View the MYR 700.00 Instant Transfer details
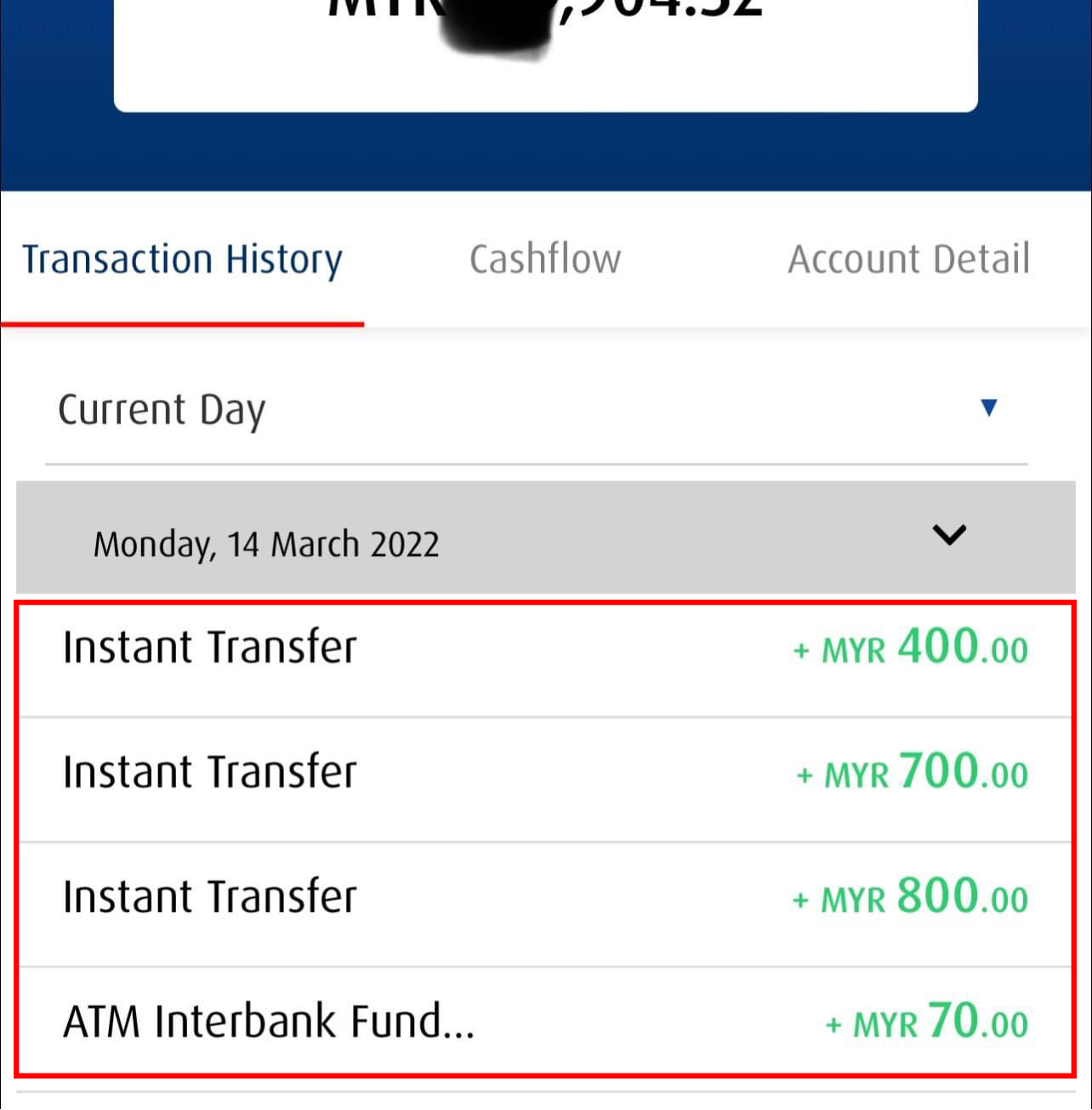Viewport: 1092px width, 1110px height. point(544,772)
